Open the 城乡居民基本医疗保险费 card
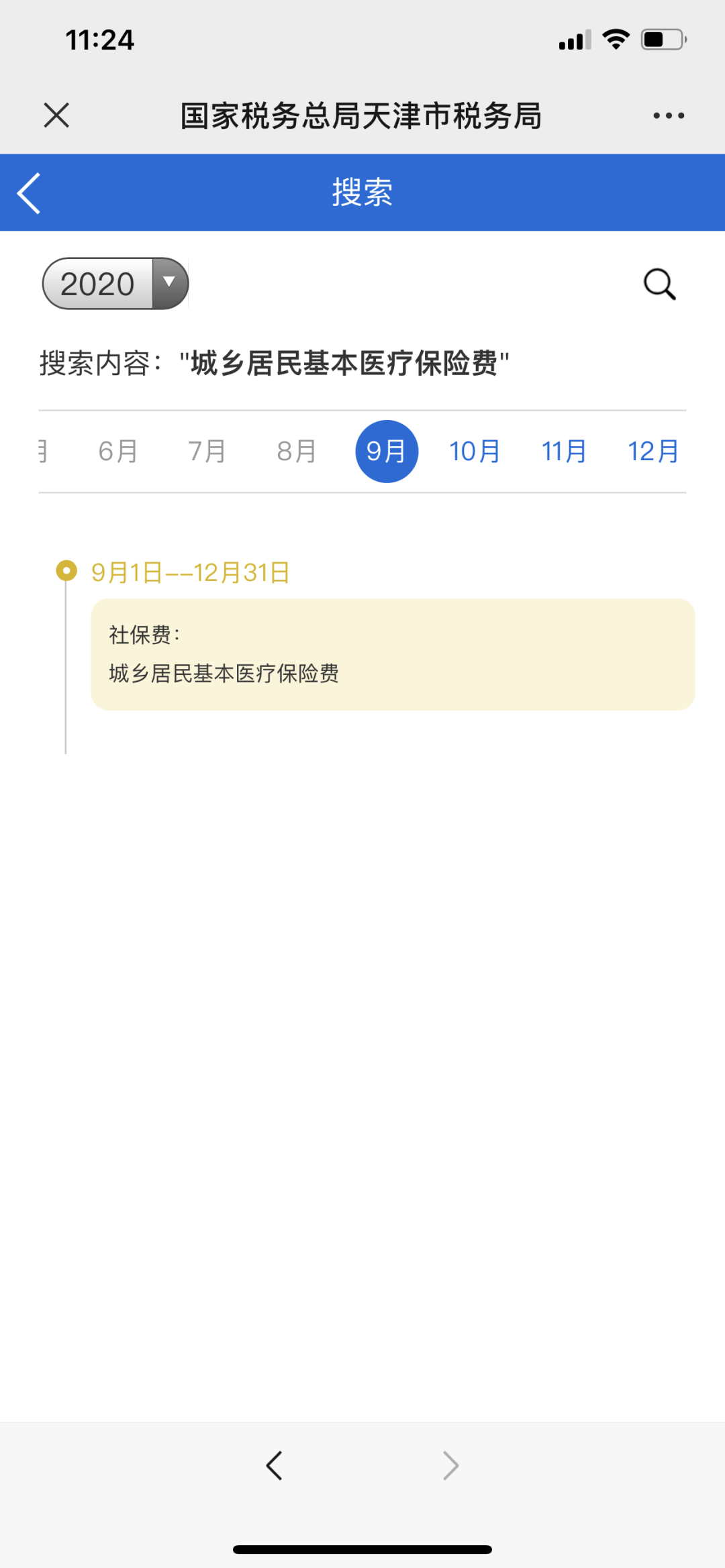 pyautogui.click(x=393, y=654)
